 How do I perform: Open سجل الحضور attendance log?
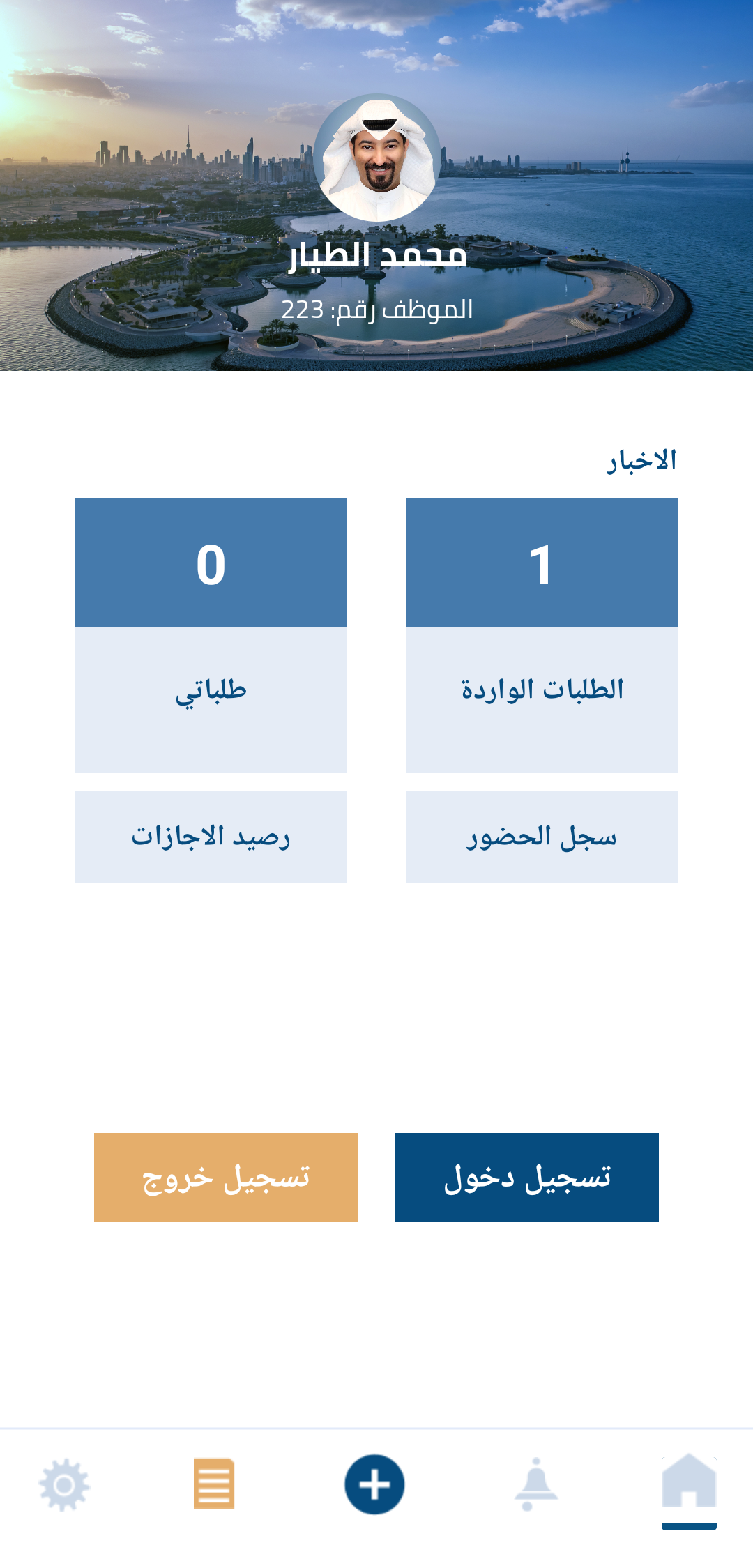coord(542,837)
